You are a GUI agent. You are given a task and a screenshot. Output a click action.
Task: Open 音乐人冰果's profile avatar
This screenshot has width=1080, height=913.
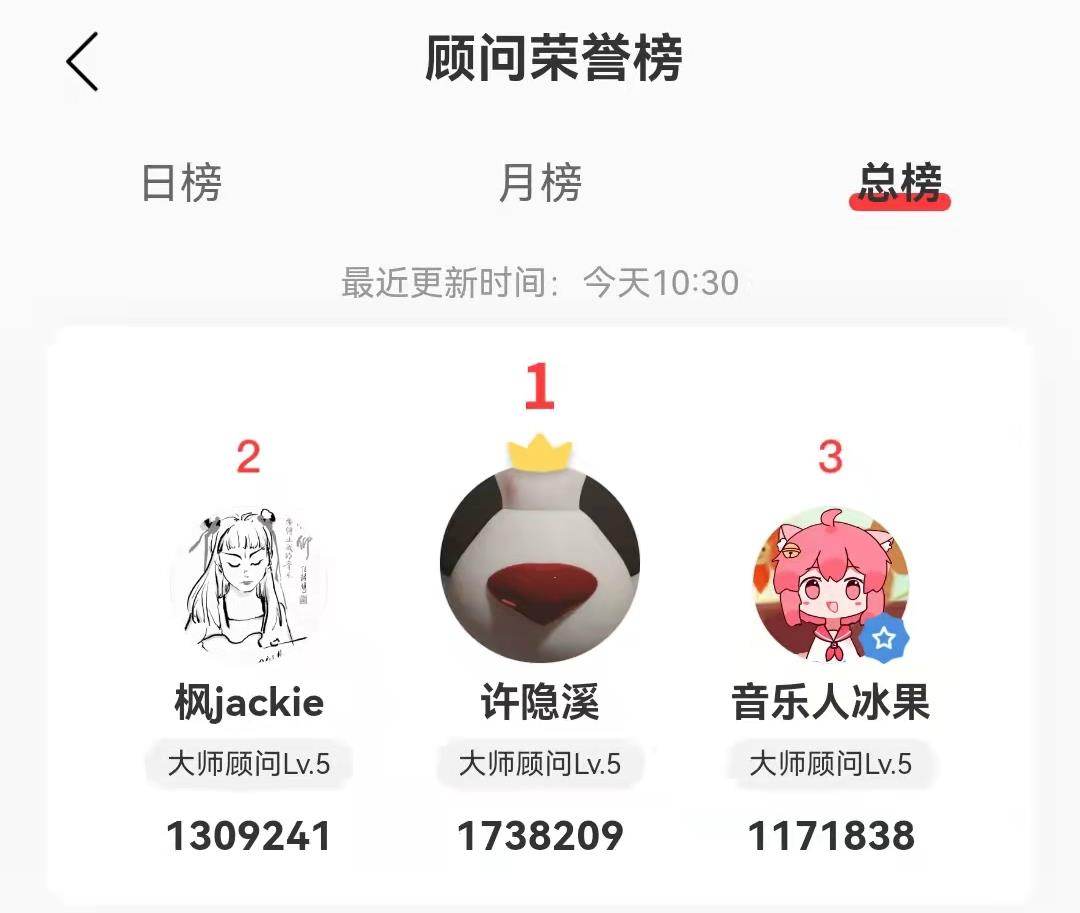[831, 585]
